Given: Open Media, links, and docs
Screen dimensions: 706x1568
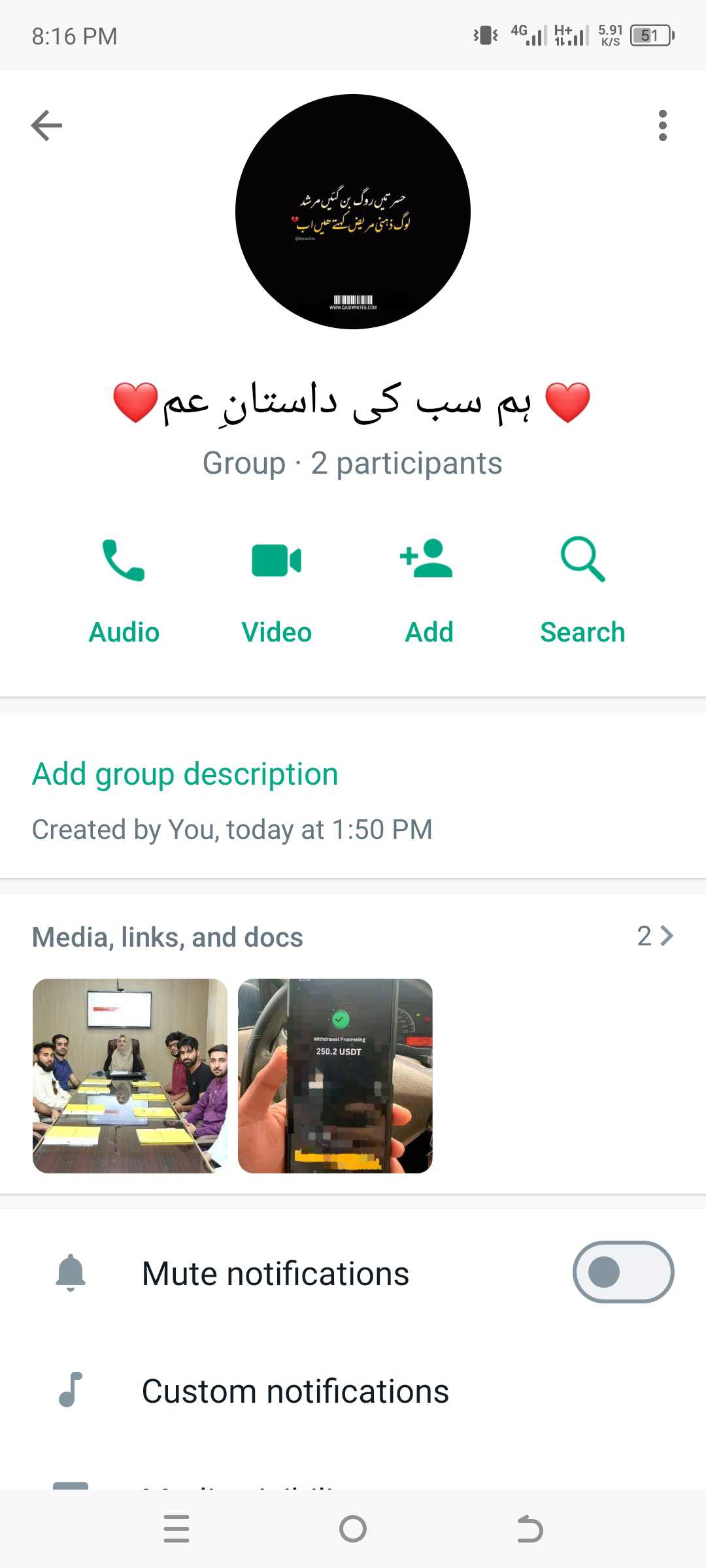Looking at the screenshot, I should click(x=353, y=937).
